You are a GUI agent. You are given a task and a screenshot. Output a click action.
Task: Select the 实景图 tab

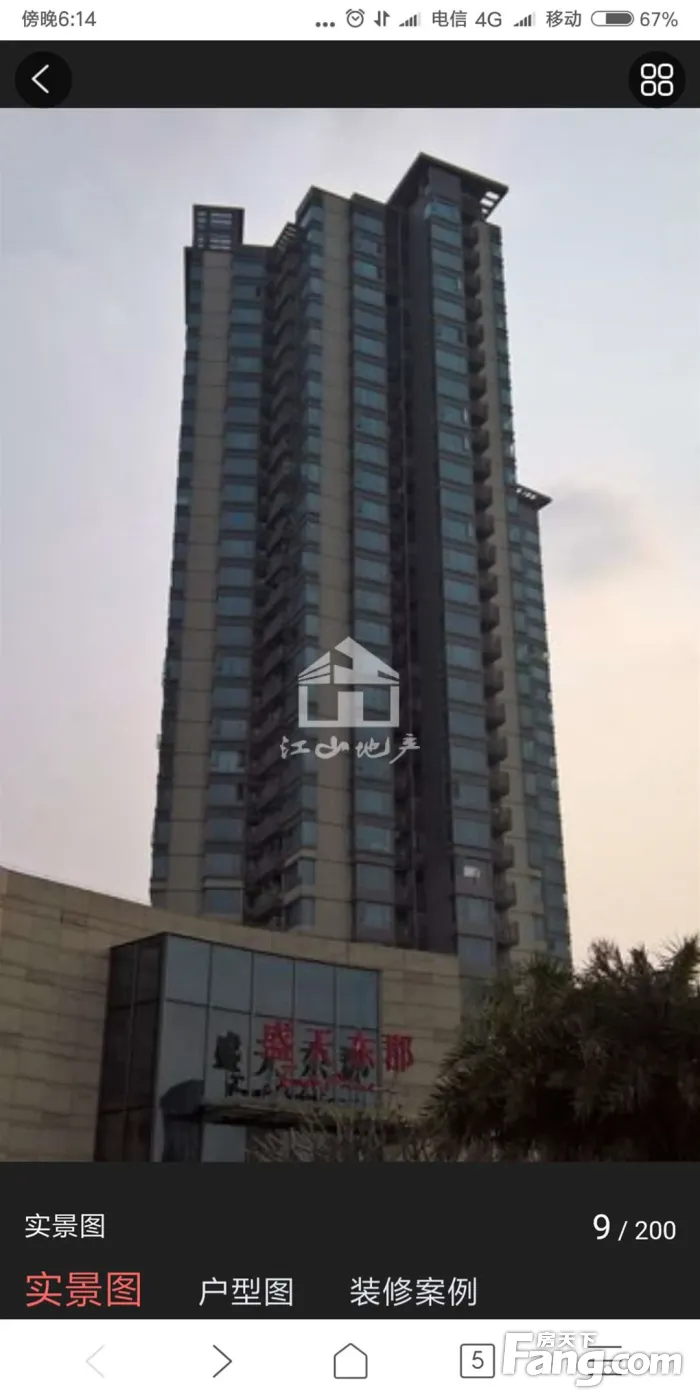[84, 1290]
